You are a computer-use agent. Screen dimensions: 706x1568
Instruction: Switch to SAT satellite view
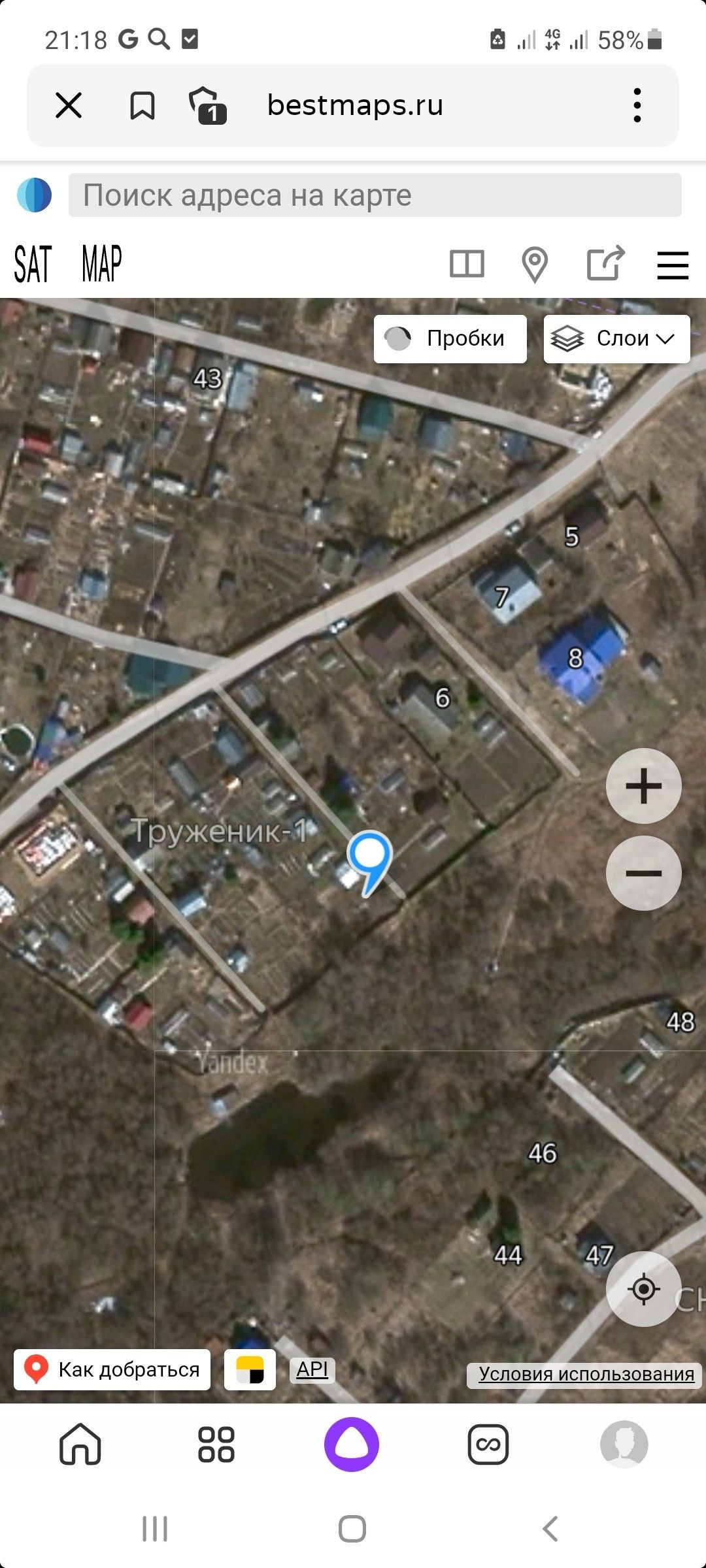pyautogui.click(x=33, y=265)
